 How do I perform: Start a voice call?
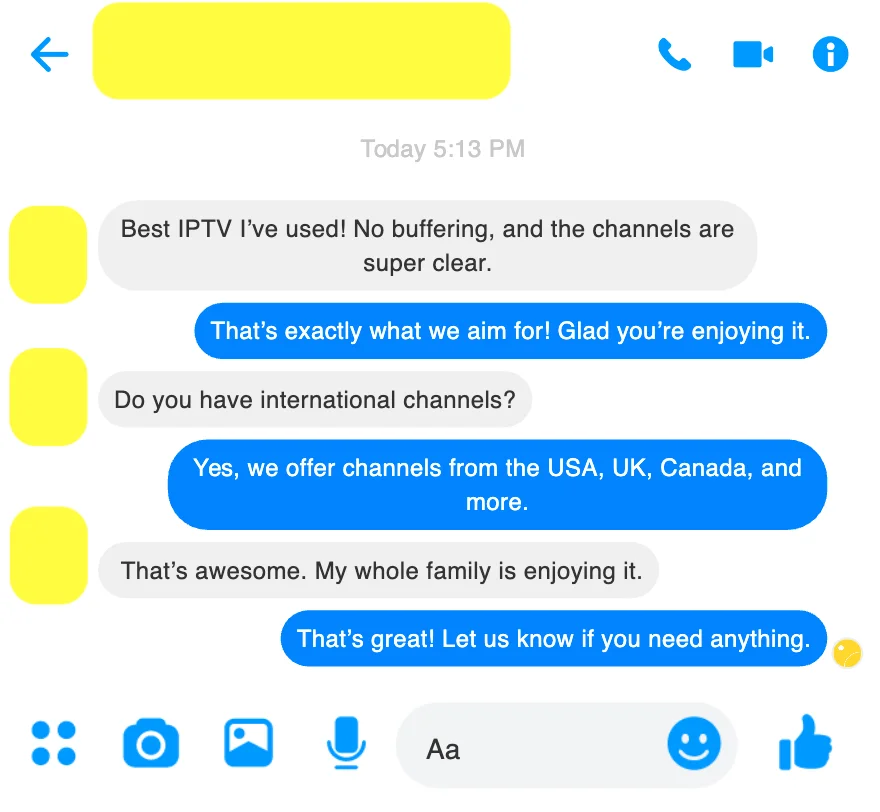(675, 54)
